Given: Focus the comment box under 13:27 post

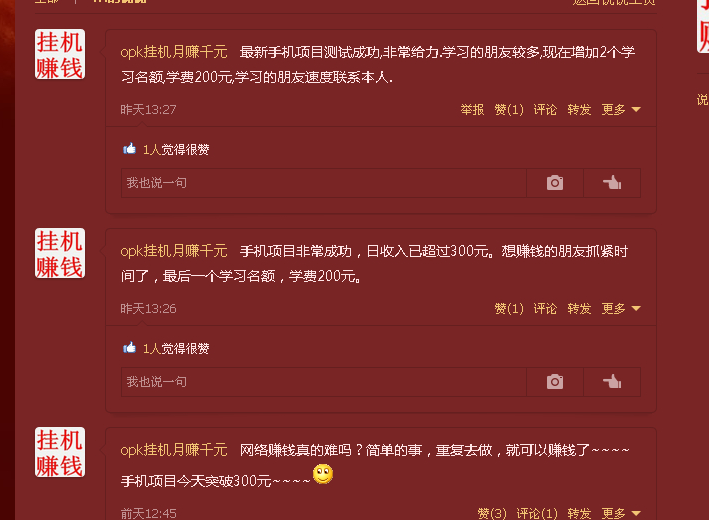Looking at the screenshot, I should click(324, 183).
